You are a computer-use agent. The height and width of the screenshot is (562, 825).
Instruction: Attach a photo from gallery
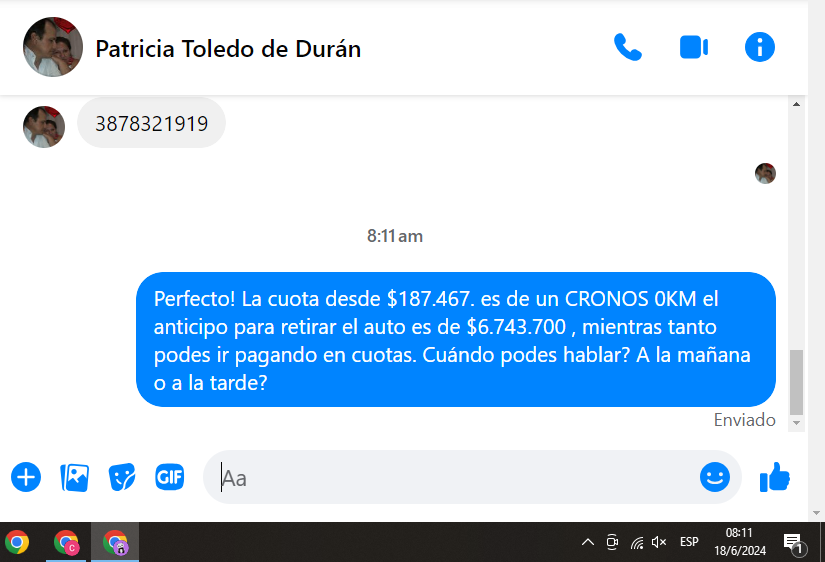pos(75,477)
